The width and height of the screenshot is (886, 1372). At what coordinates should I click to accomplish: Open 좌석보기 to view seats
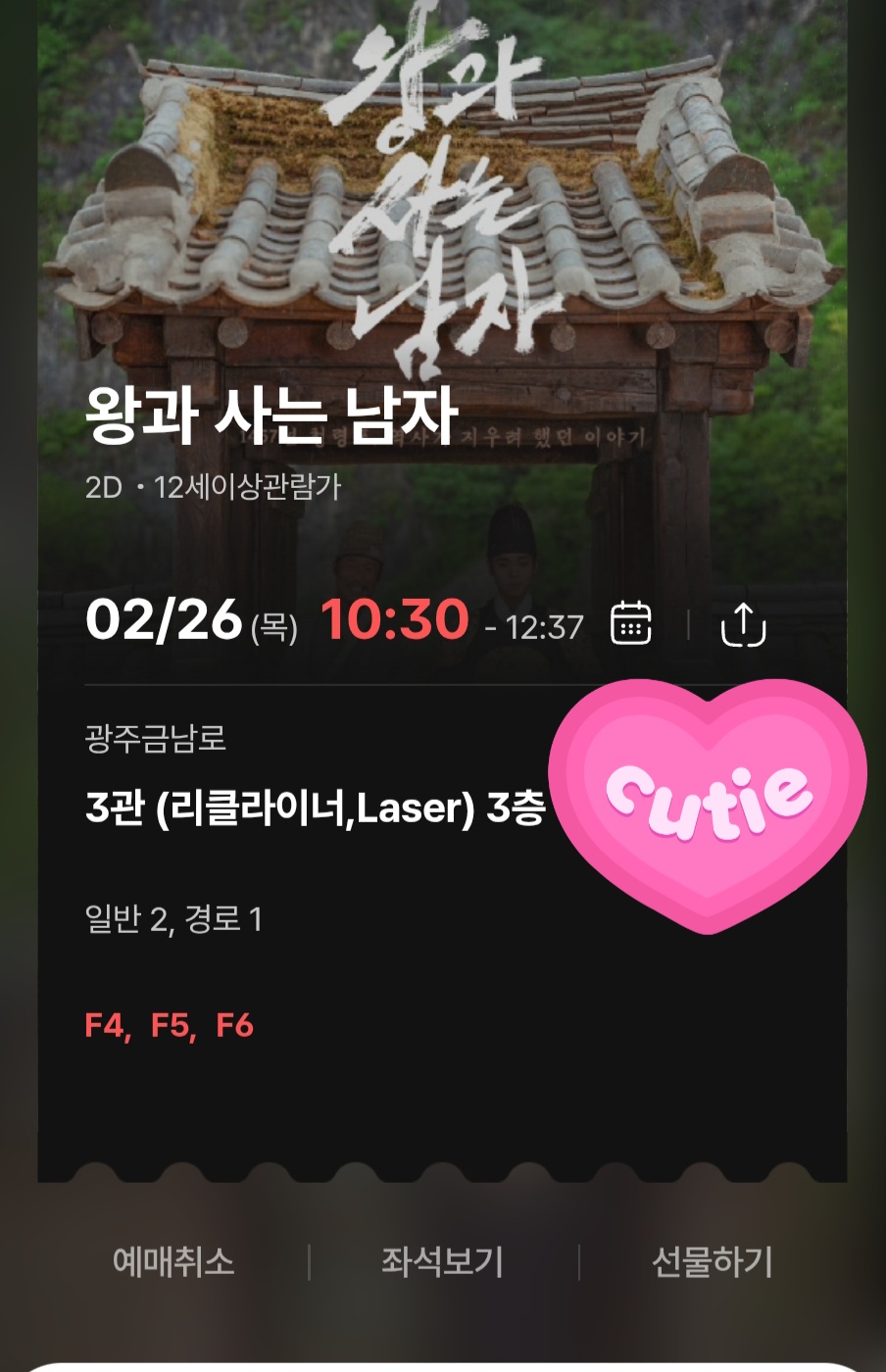442,1261
